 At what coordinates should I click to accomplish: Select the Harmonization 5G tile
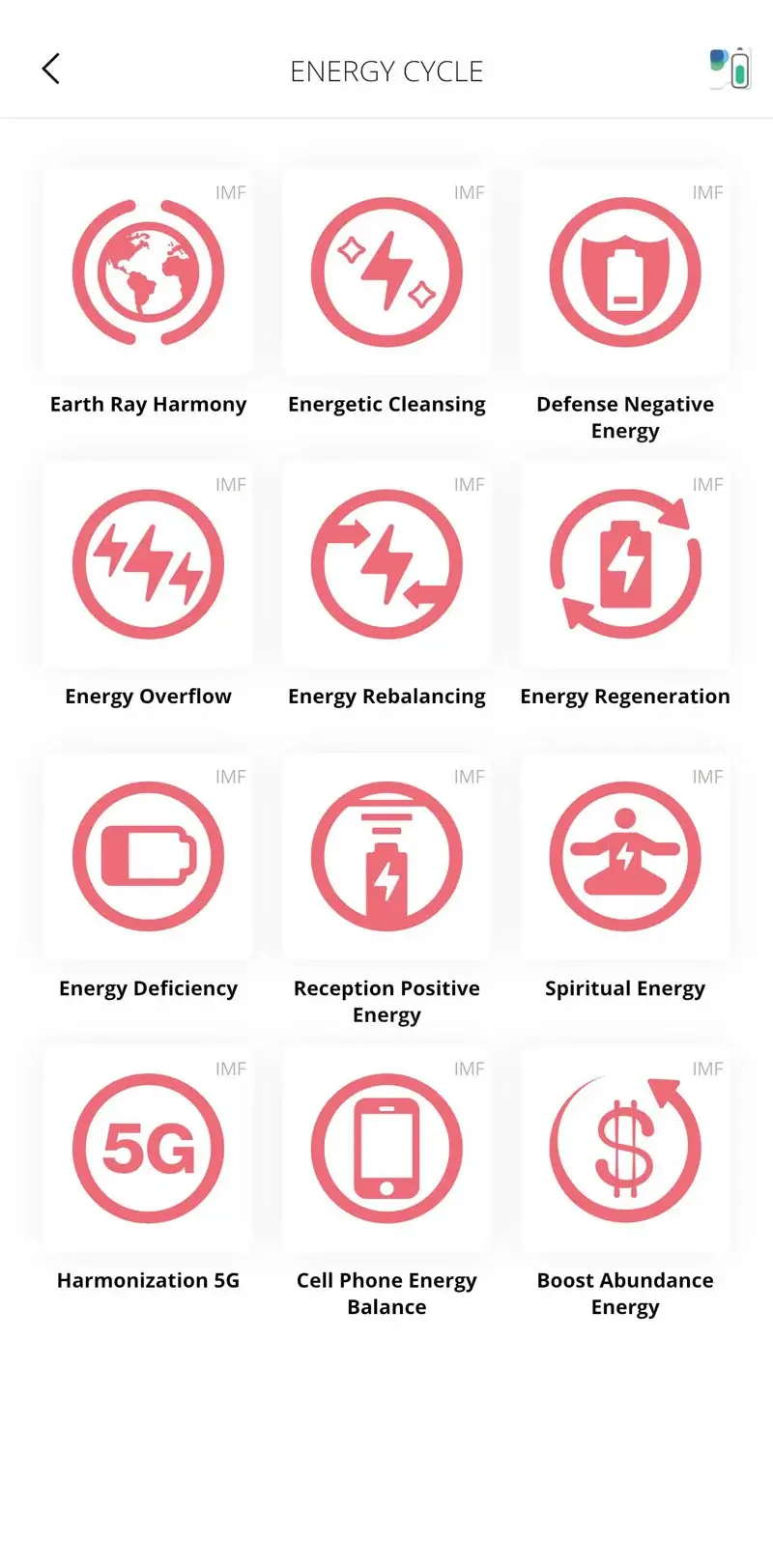(148, 1149)
